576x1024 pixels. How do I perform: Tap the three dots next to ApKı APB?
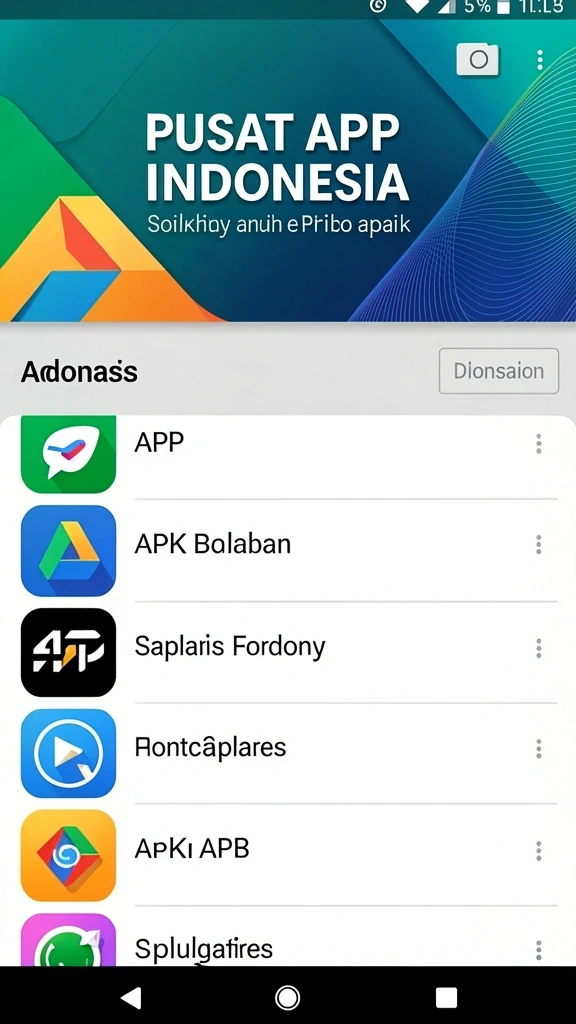(x=539, y=851)
